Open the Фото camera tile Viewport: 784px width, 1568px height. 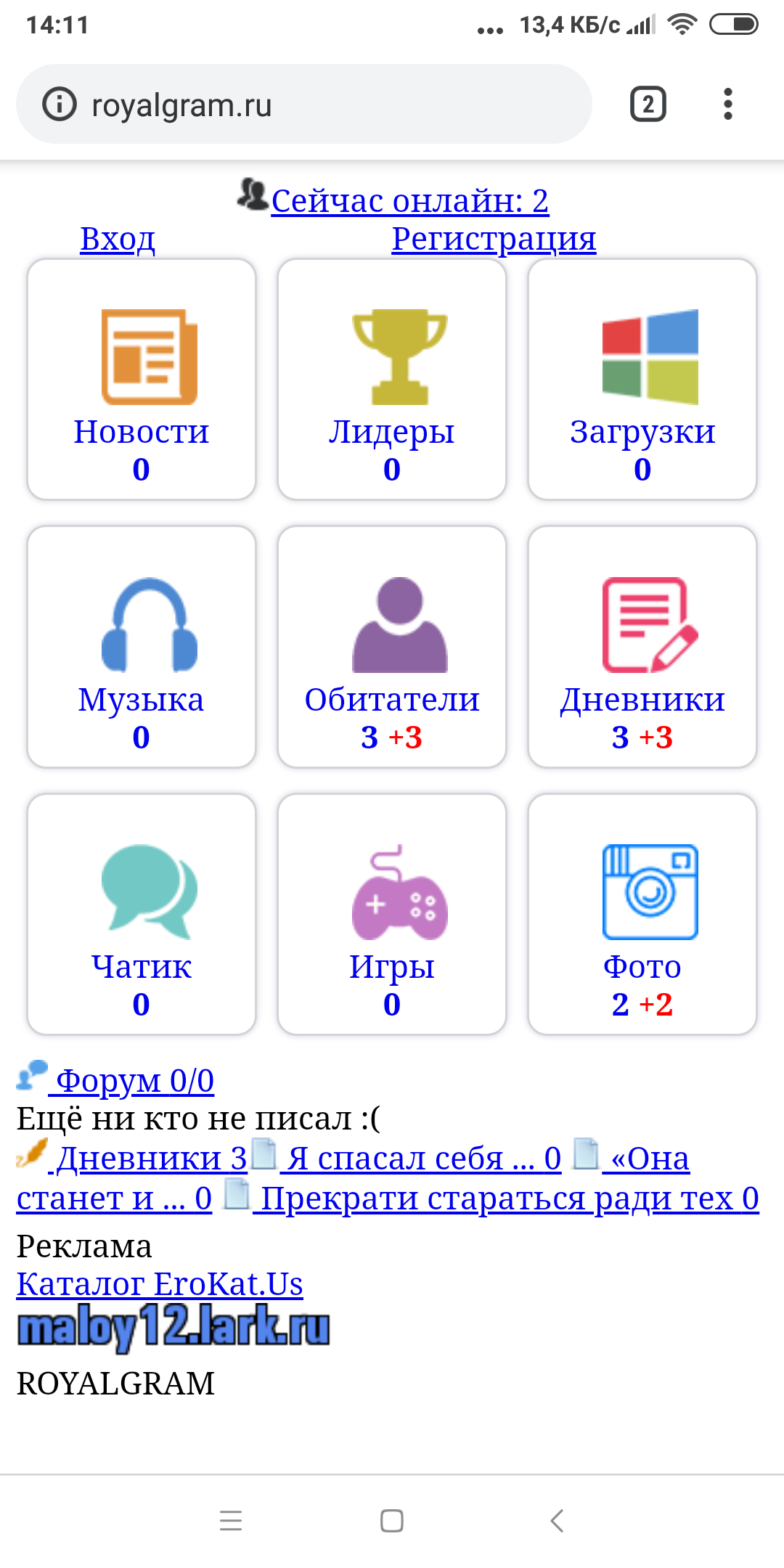(x=642, y=914)
